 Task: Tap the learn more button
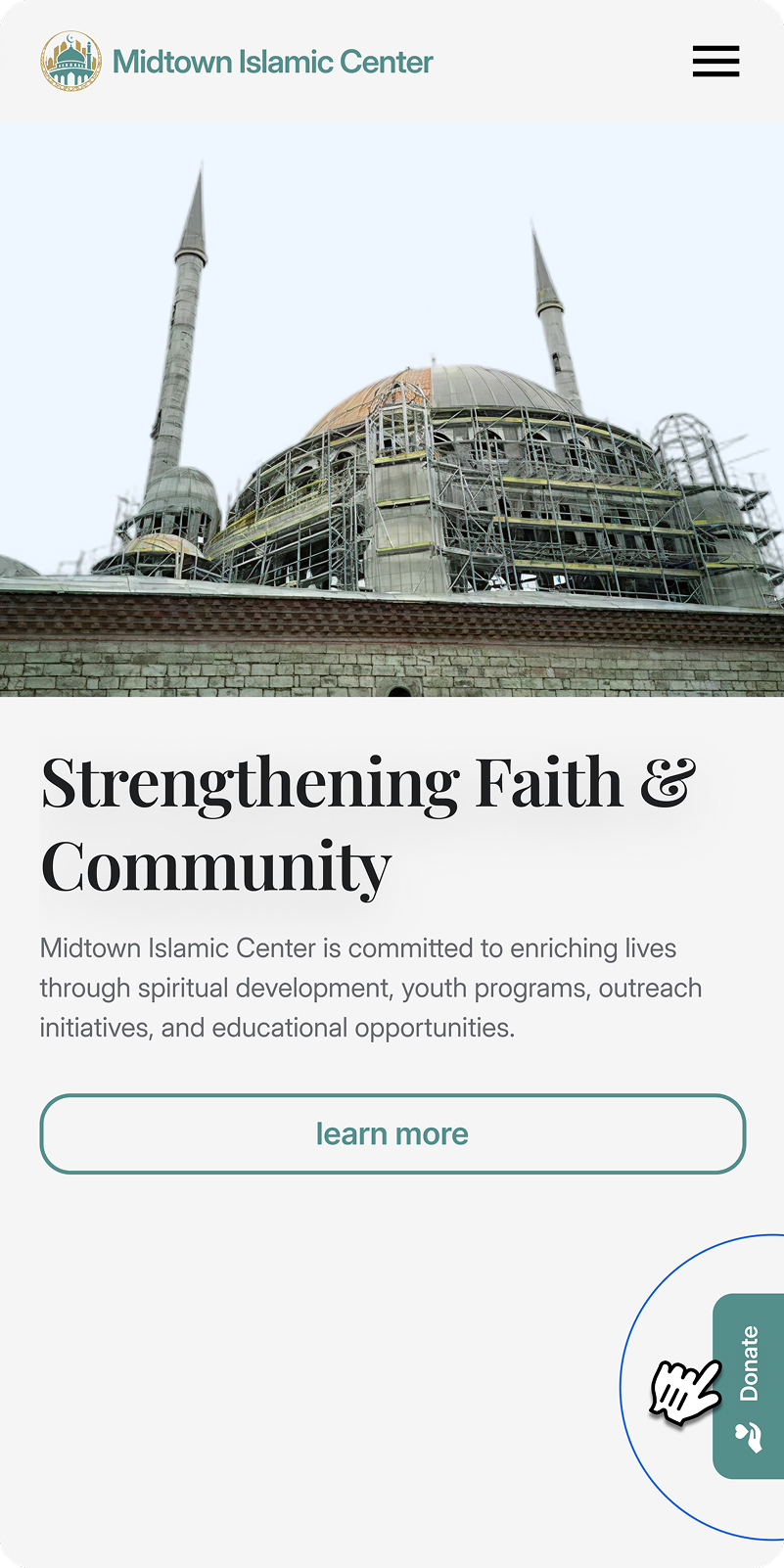[x=392, y=1133]
